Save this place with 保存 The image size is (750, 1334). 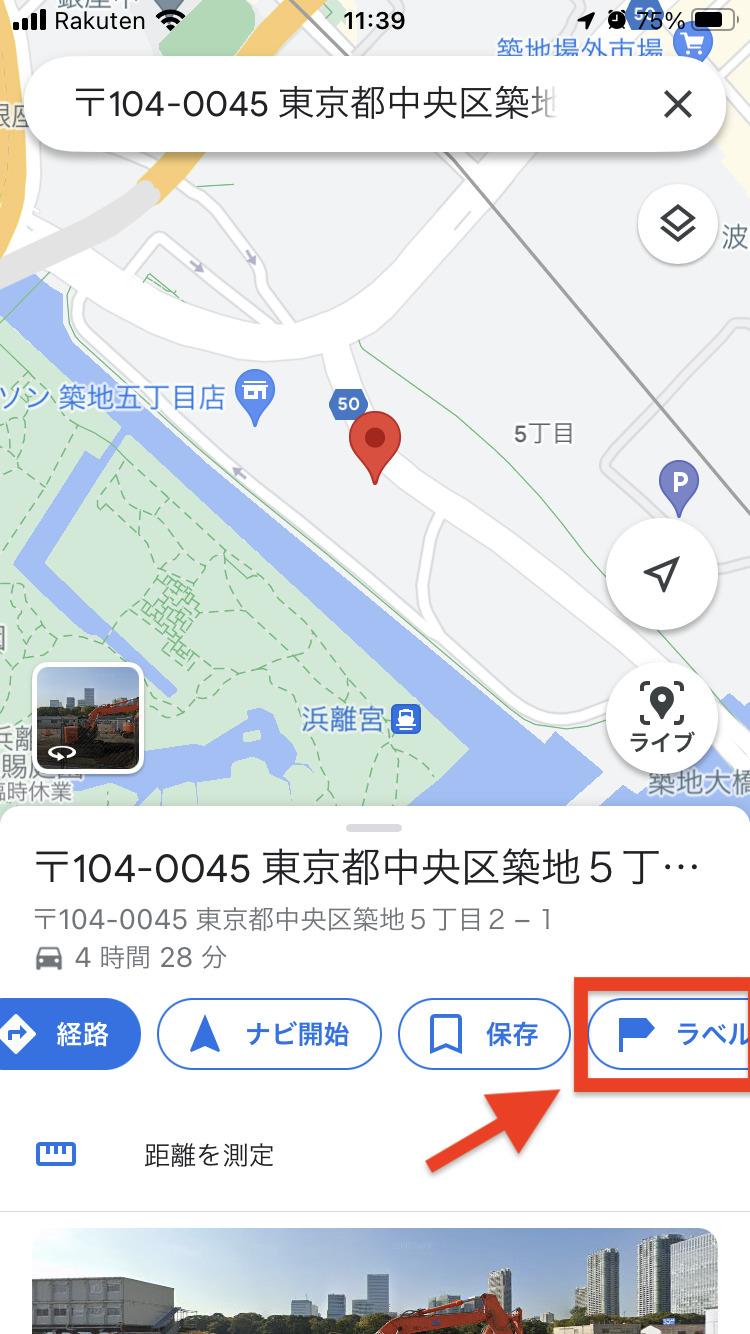pyautogui.click(x=484, y=1034)
